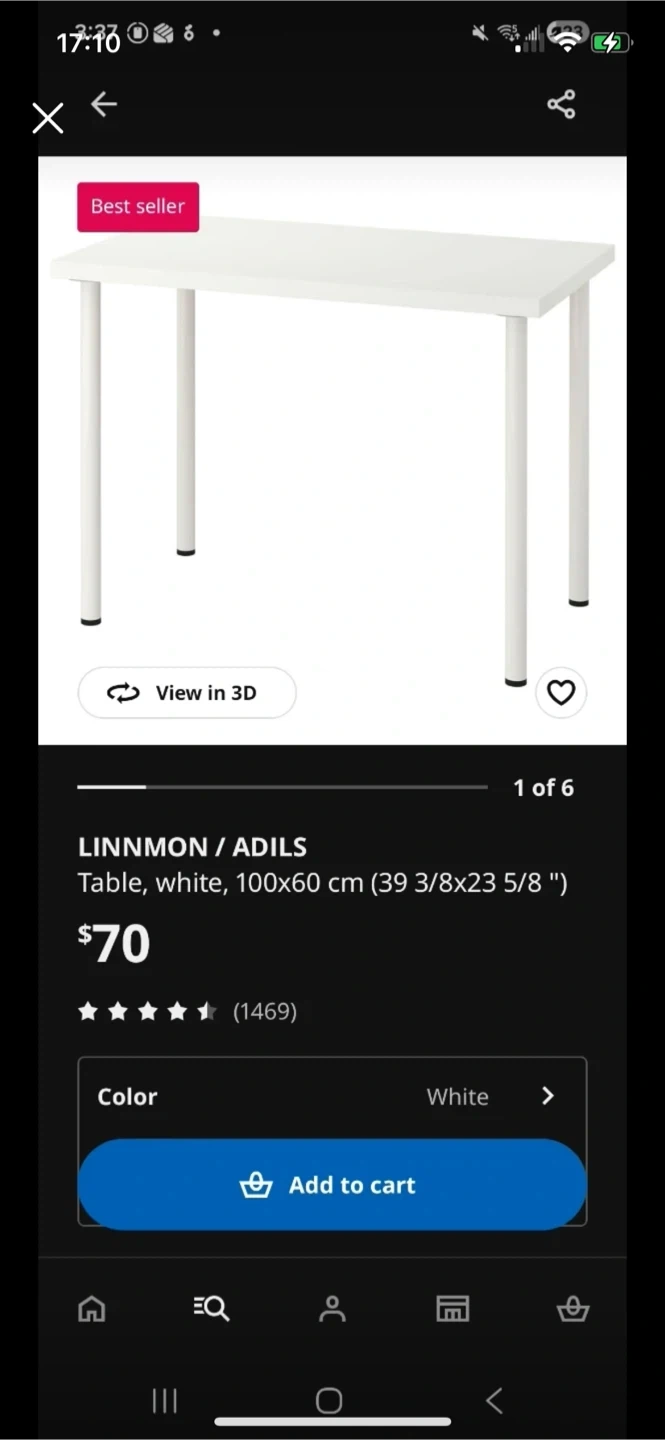Open the shopping cart tab
Viewport: 665px width, 1440px height.
pyautogui.click(x=572, y=1308)
